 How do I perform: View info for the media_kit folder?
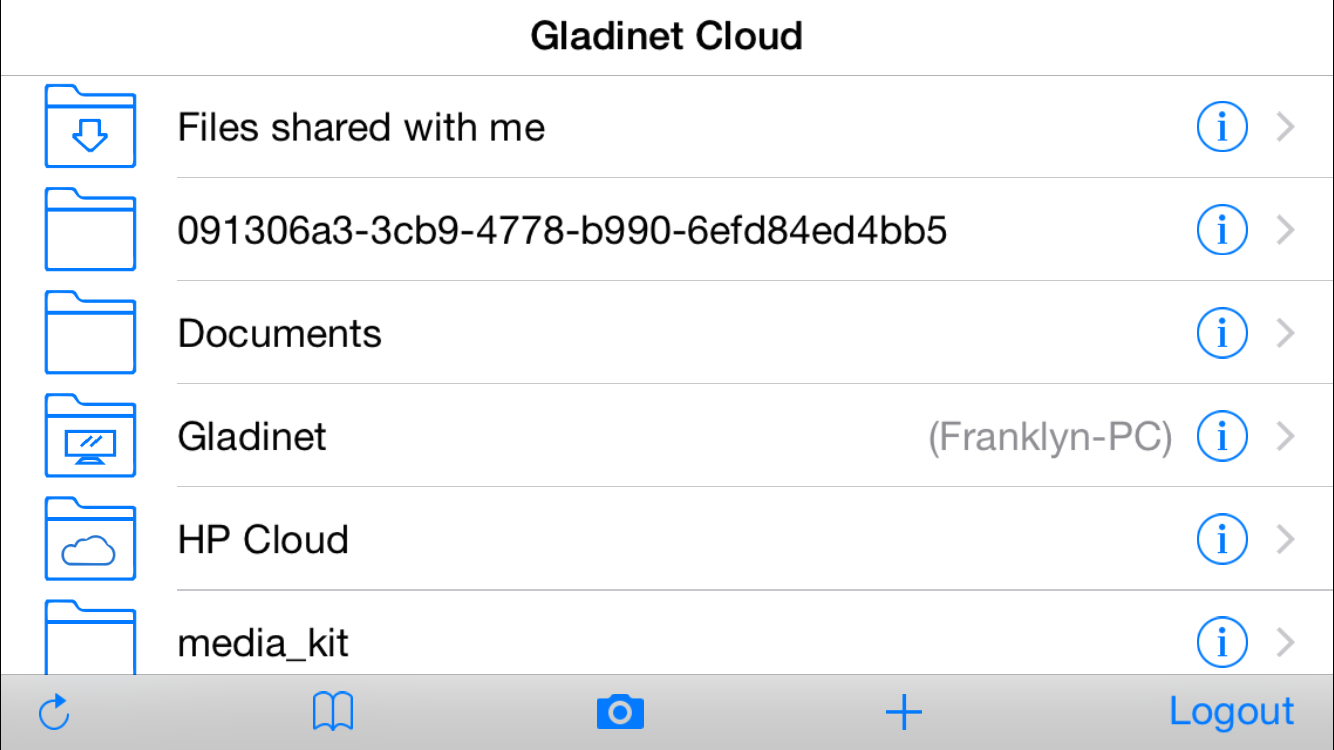click(1221, 641)
